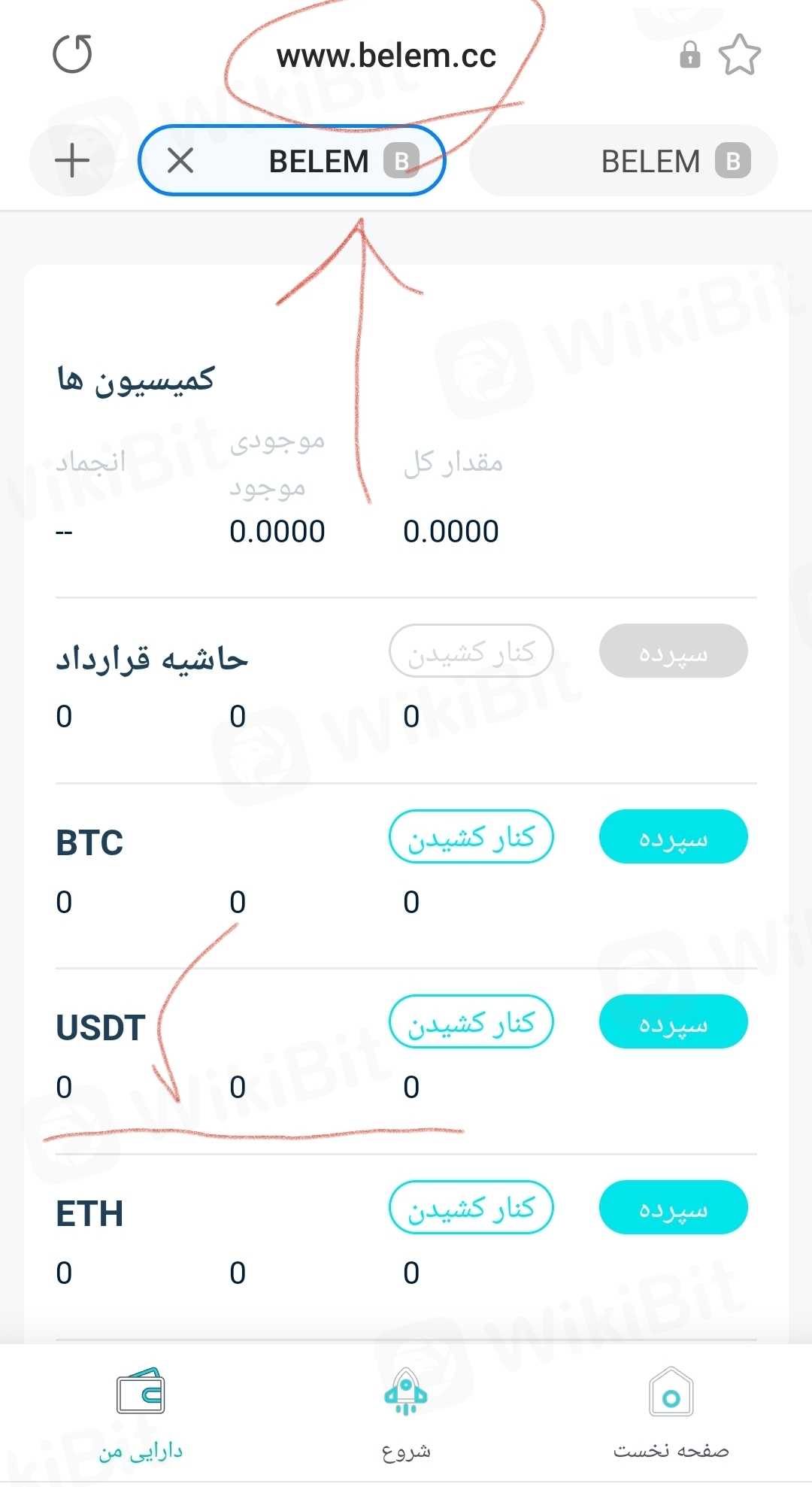The width and height of the screenshot is (812, 1487).
Task: Tap the www.belem.cc address bar
Action: (x=386, y=56)
